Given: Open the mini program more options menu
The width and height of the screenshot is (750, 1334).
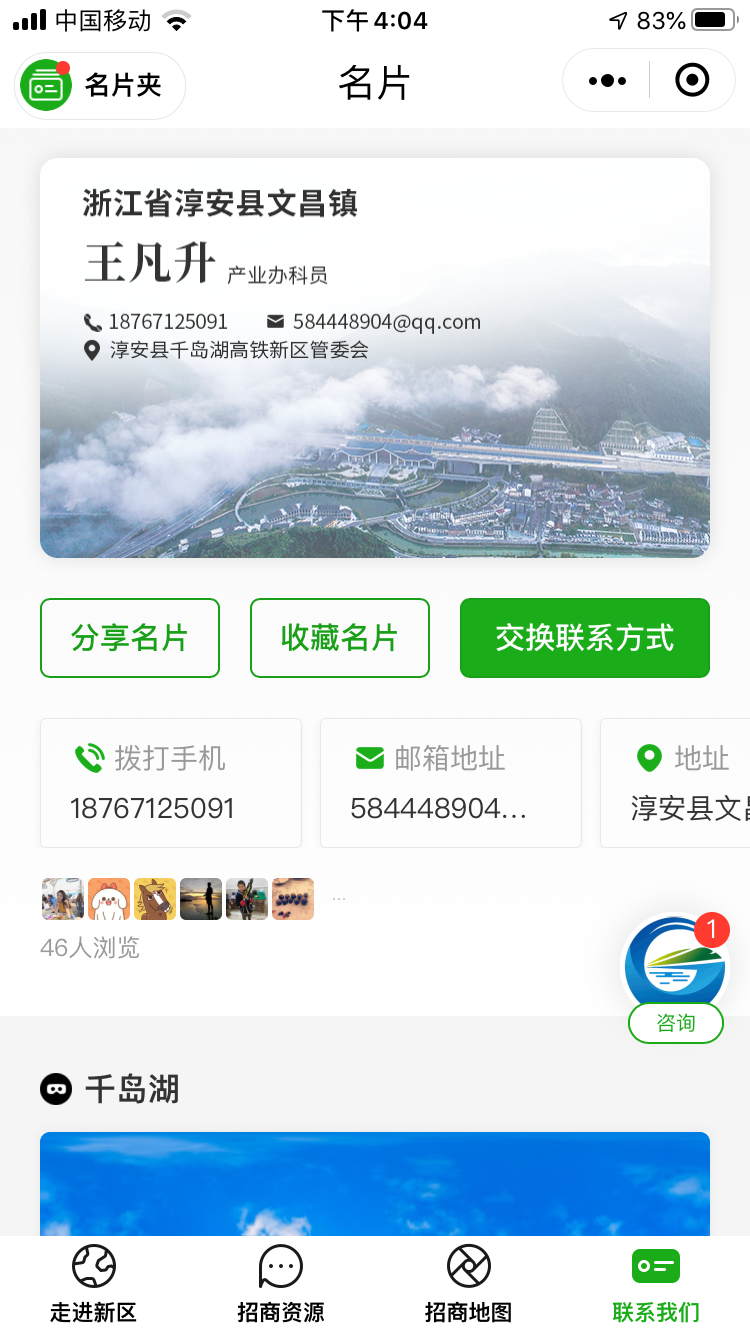Looking at the screenshot, I should pyautogui.click(x=607, y=81).
